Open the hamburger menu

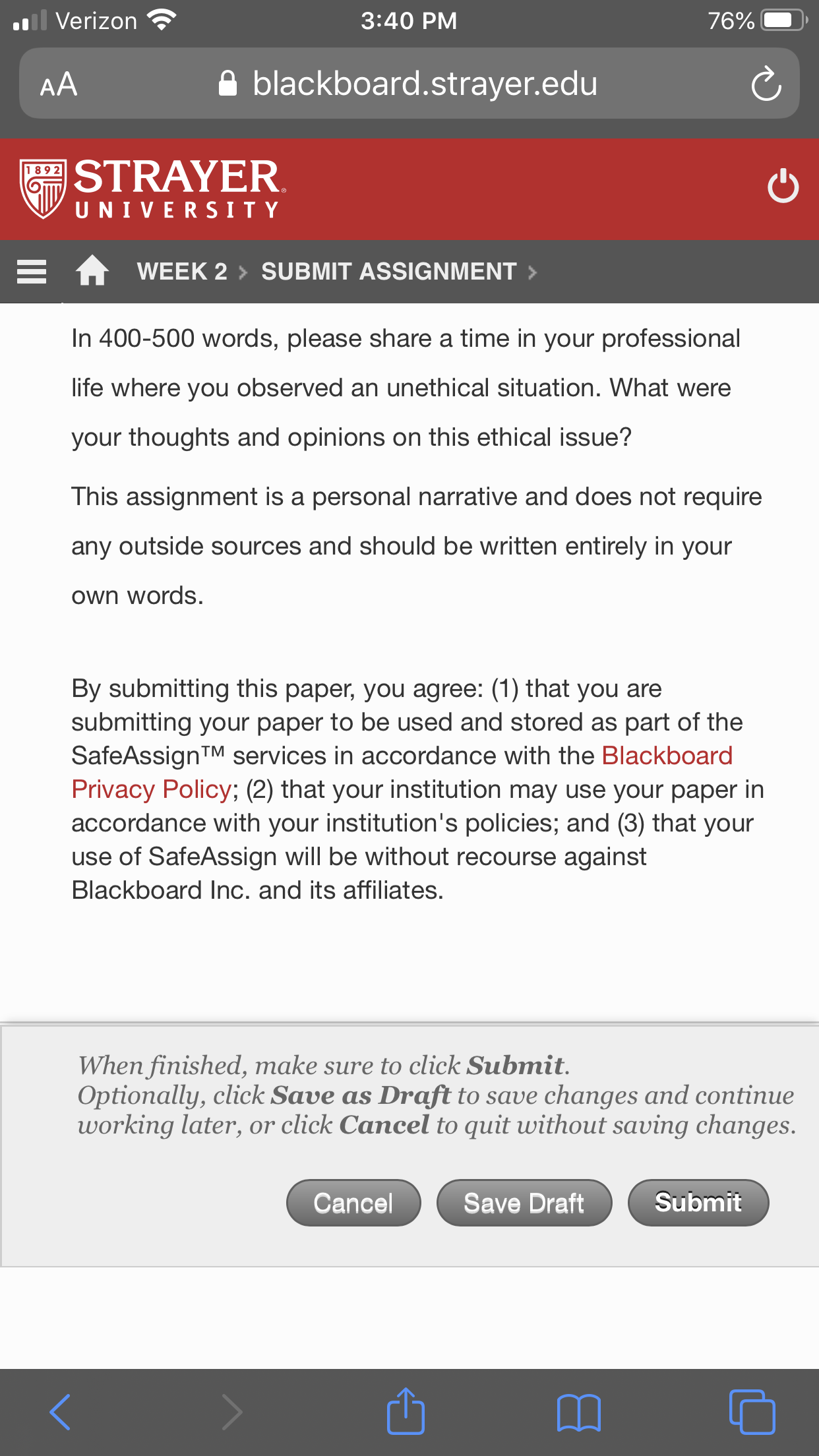(x=32, y=272)
